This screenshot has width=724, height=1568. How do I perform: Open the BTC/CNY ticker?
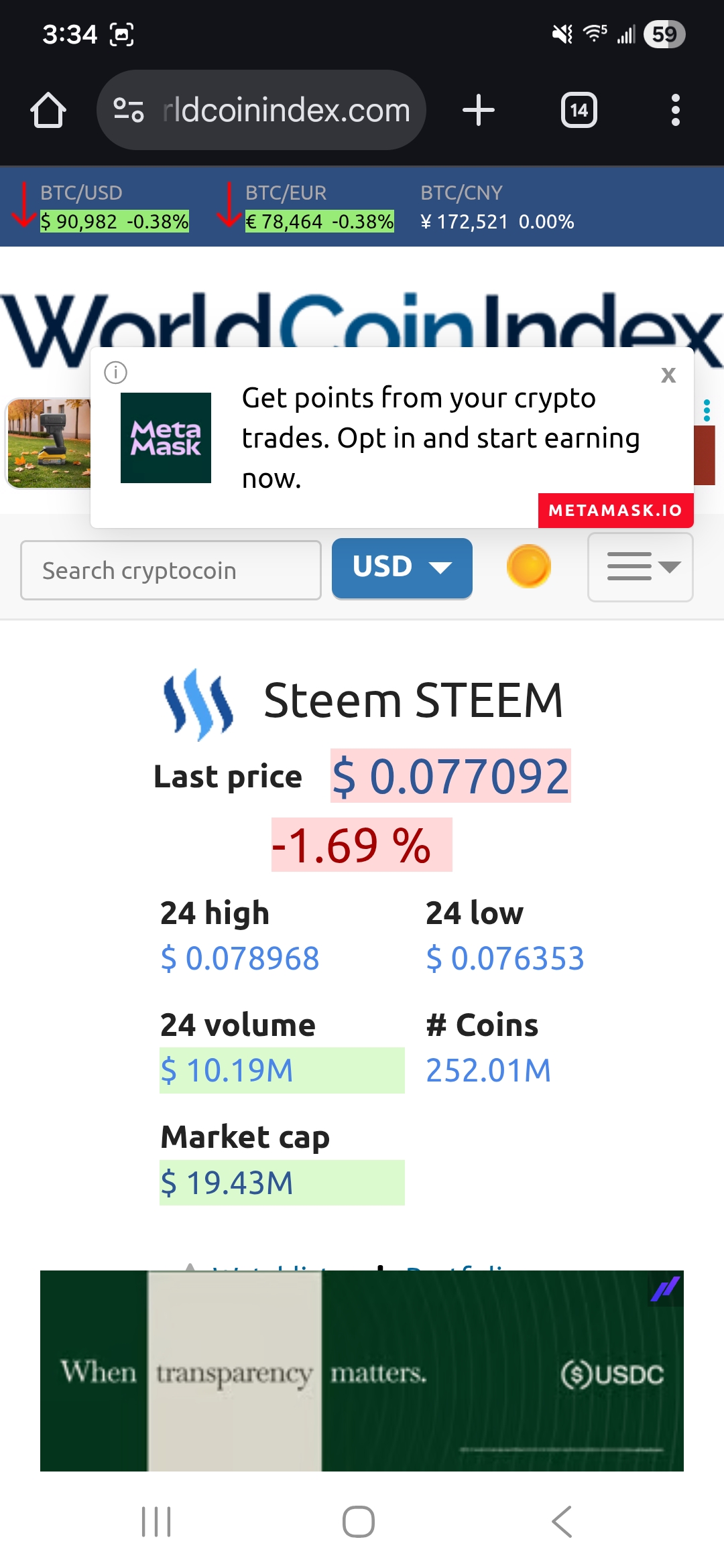tap(497, 208)
